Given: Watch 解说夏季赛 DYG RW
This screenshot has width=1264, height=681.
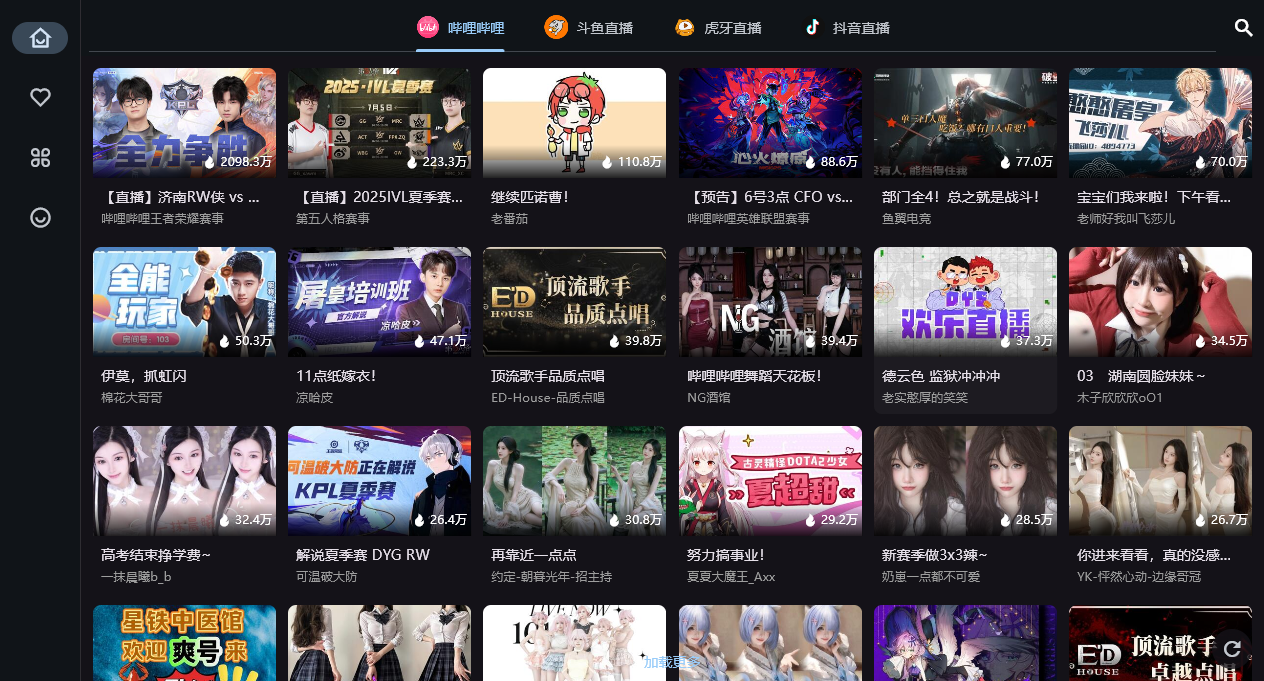Looking at the screenshot, I should pyautogui.click(x=379, y=481).
